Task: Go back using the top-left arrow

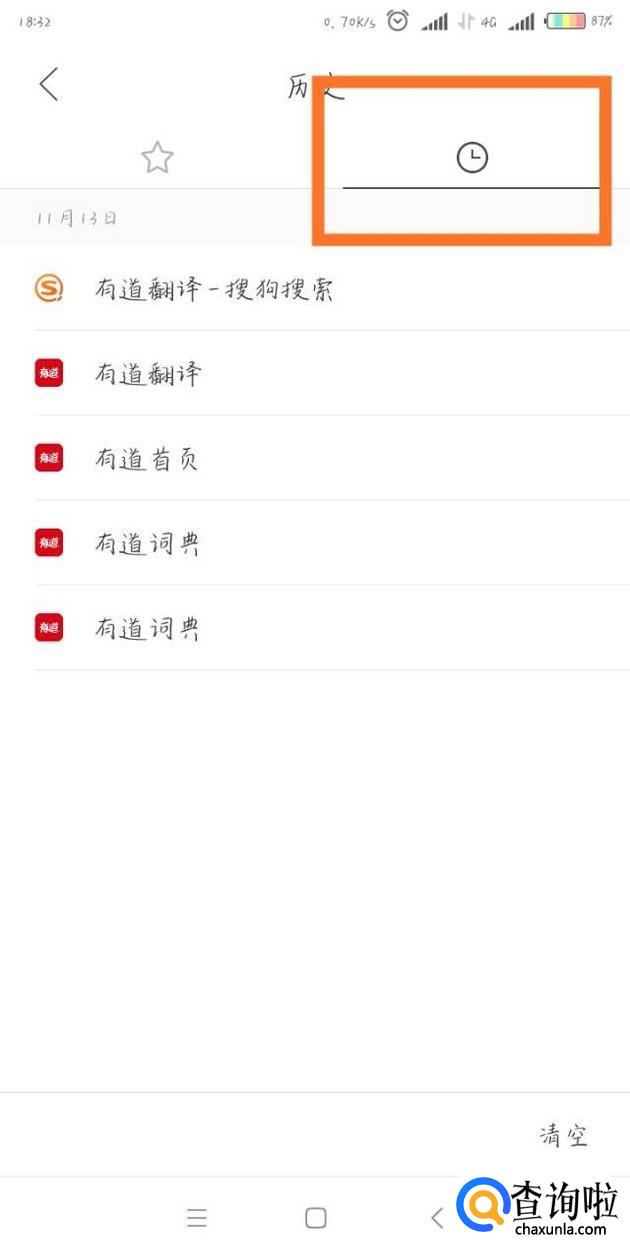Action: [49, 84]
